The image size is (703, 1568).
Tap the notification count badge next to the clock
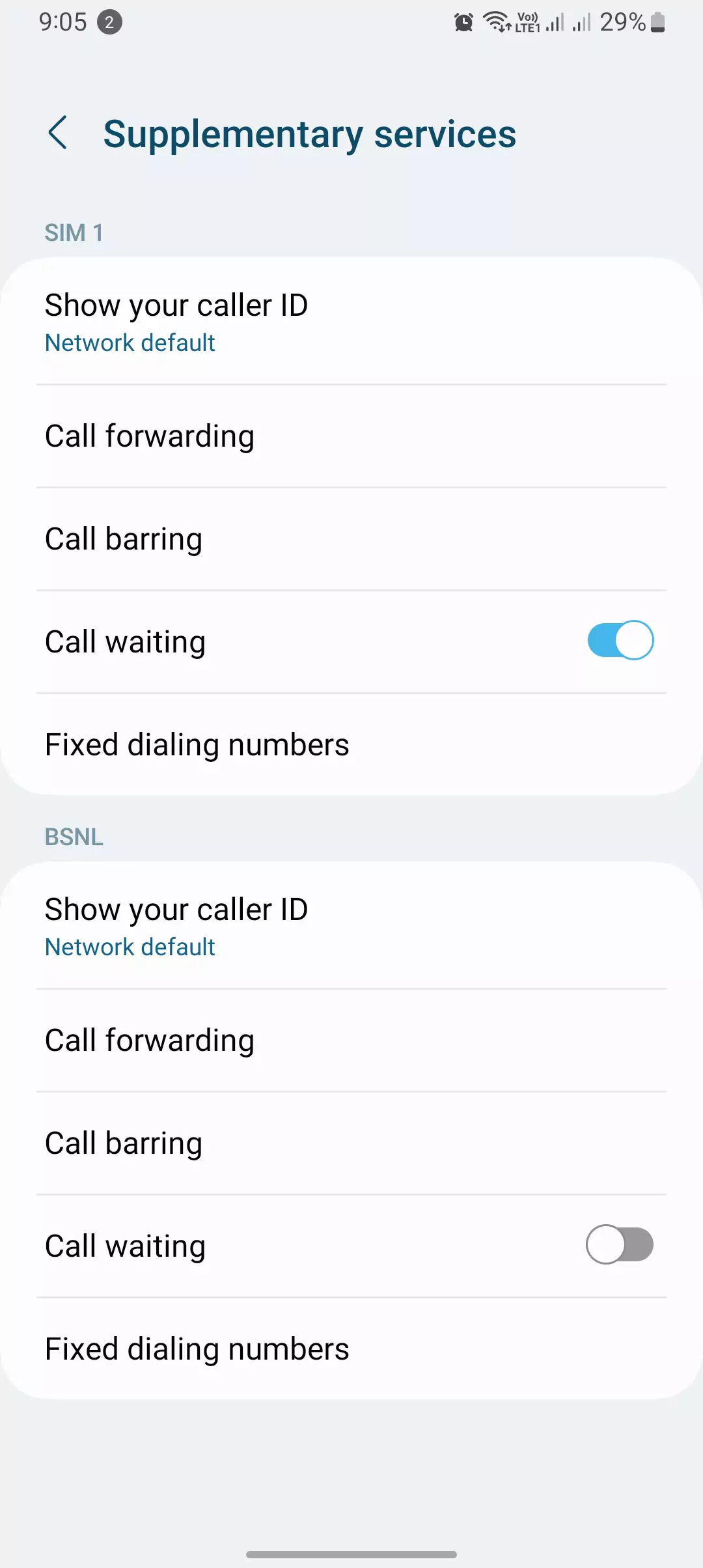pos(109,22)
